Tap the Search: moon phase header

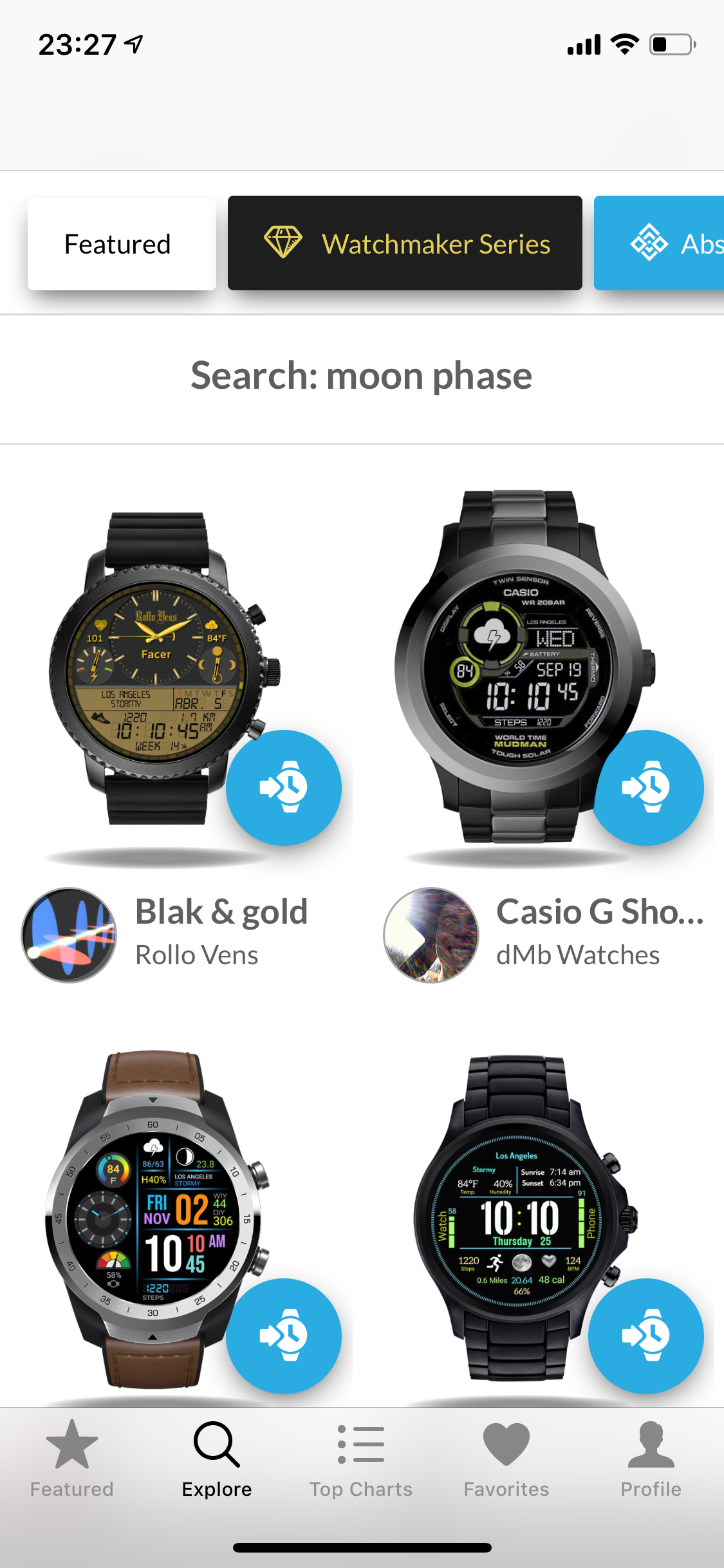pyautogui.click(x=360, y=376)
